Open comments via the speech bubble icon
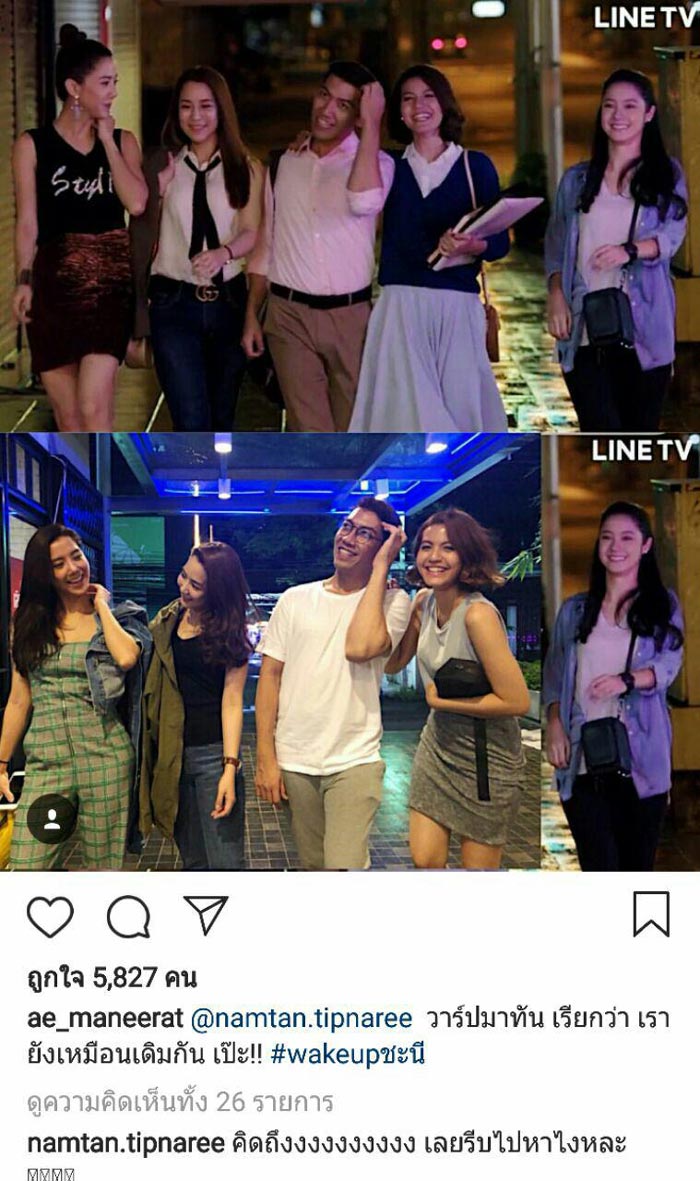The height and width of the screenshot is (1181, 700). tap(128, 916)
